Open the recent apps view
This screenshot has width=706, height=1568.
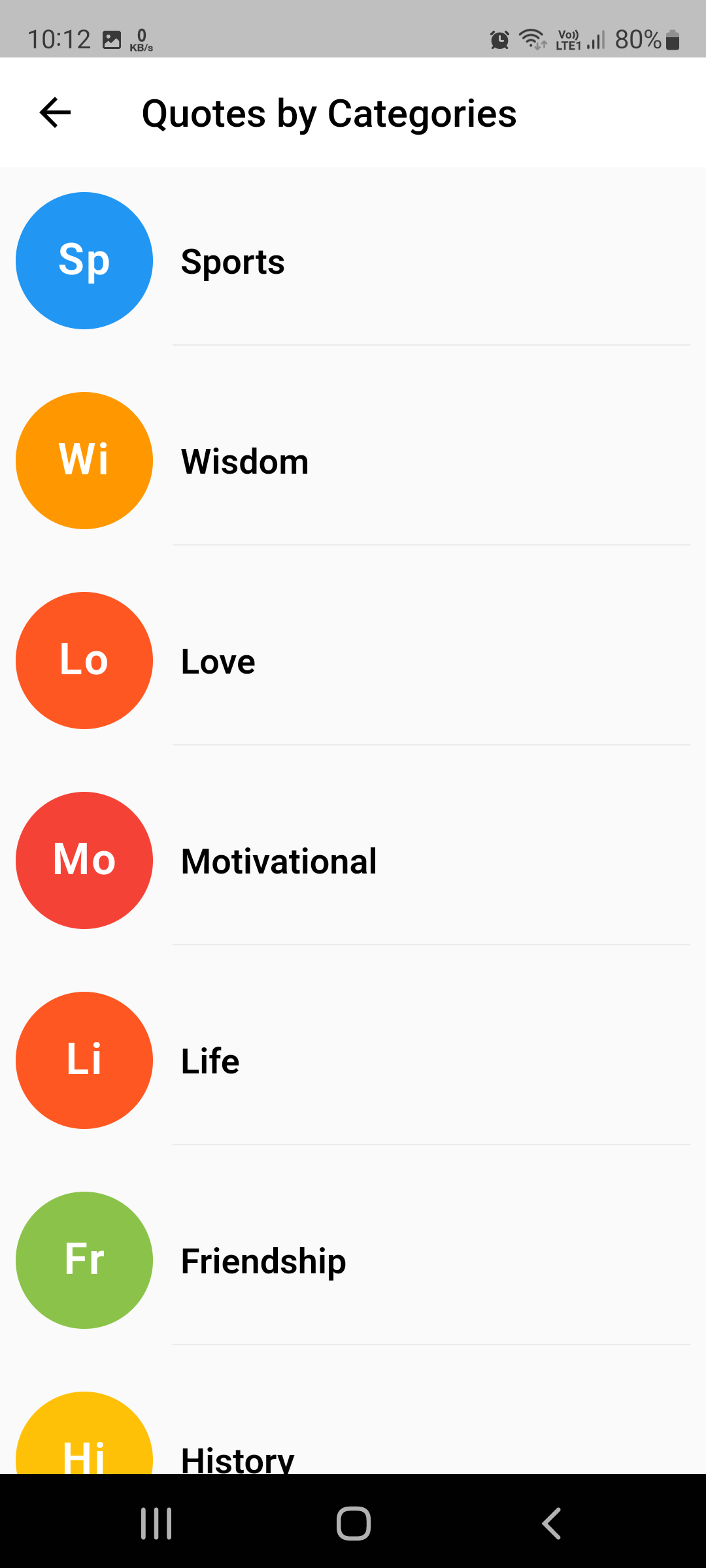tap(156, 1524)
